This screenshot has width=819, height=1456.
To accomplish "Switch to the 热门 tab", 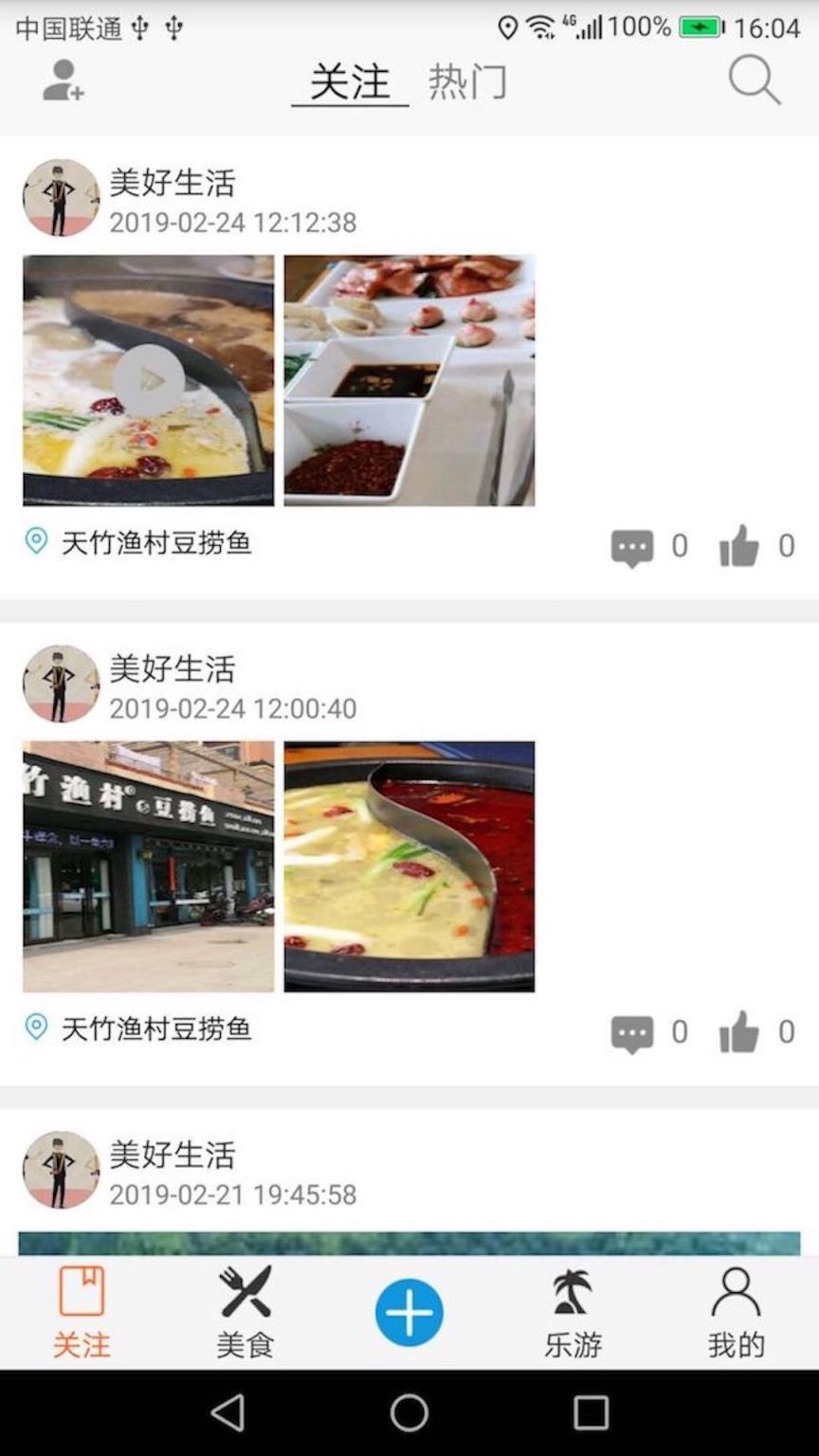I will [x=468, y=82].
